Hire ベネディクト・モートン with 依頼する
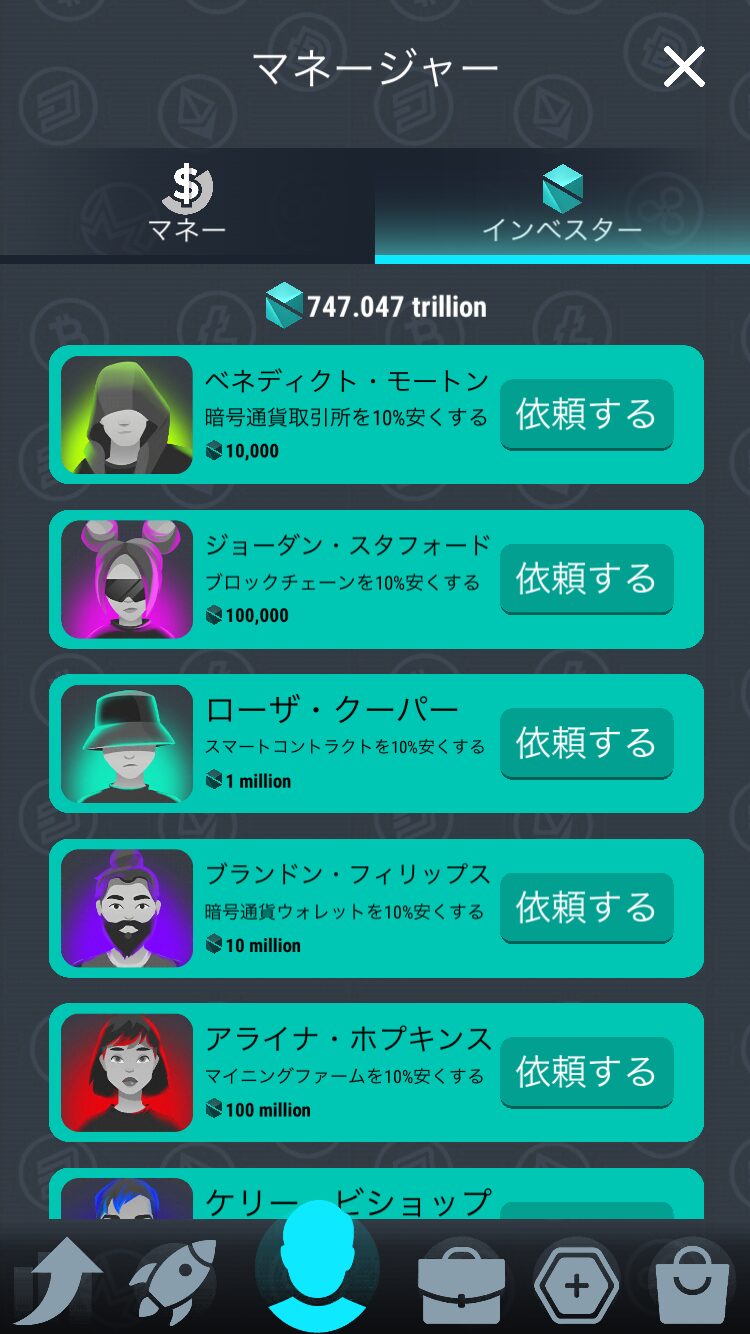This screenshot has height=1334, width=750. coord(586,415)
